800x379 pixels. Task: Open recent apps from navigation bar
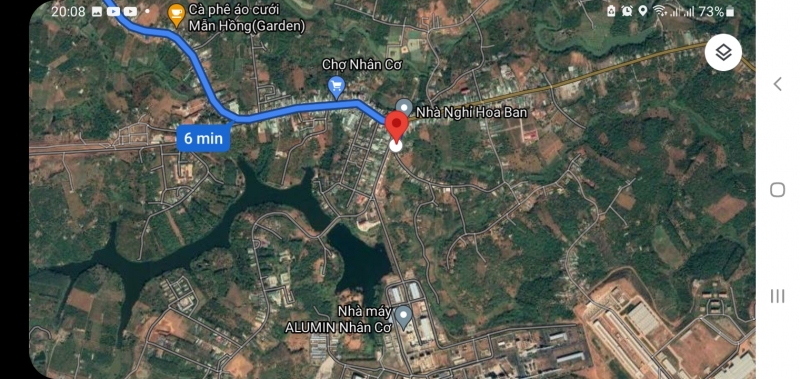(x=777, y=296)
